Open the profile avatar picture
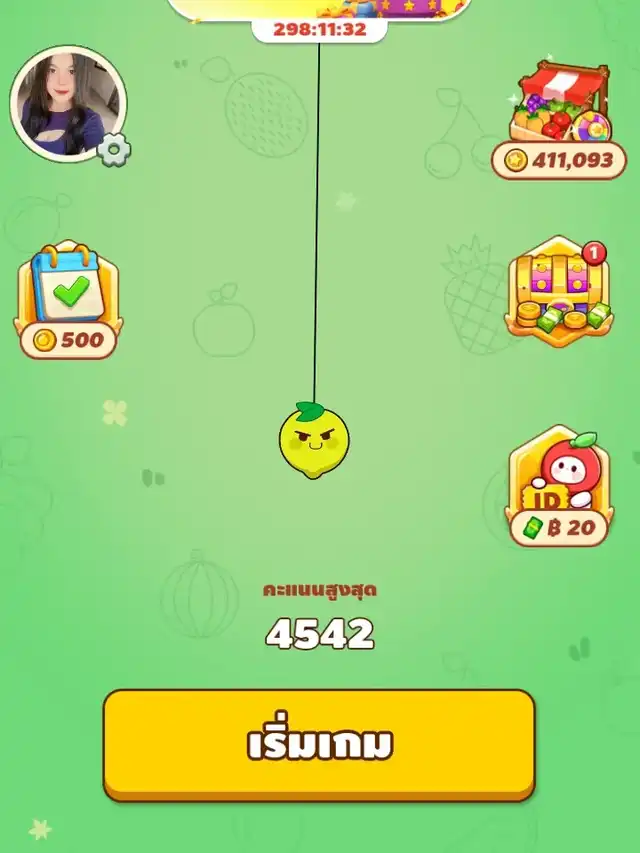The height and width of the screenshot is (853, 640). click(x=67, y=102)
